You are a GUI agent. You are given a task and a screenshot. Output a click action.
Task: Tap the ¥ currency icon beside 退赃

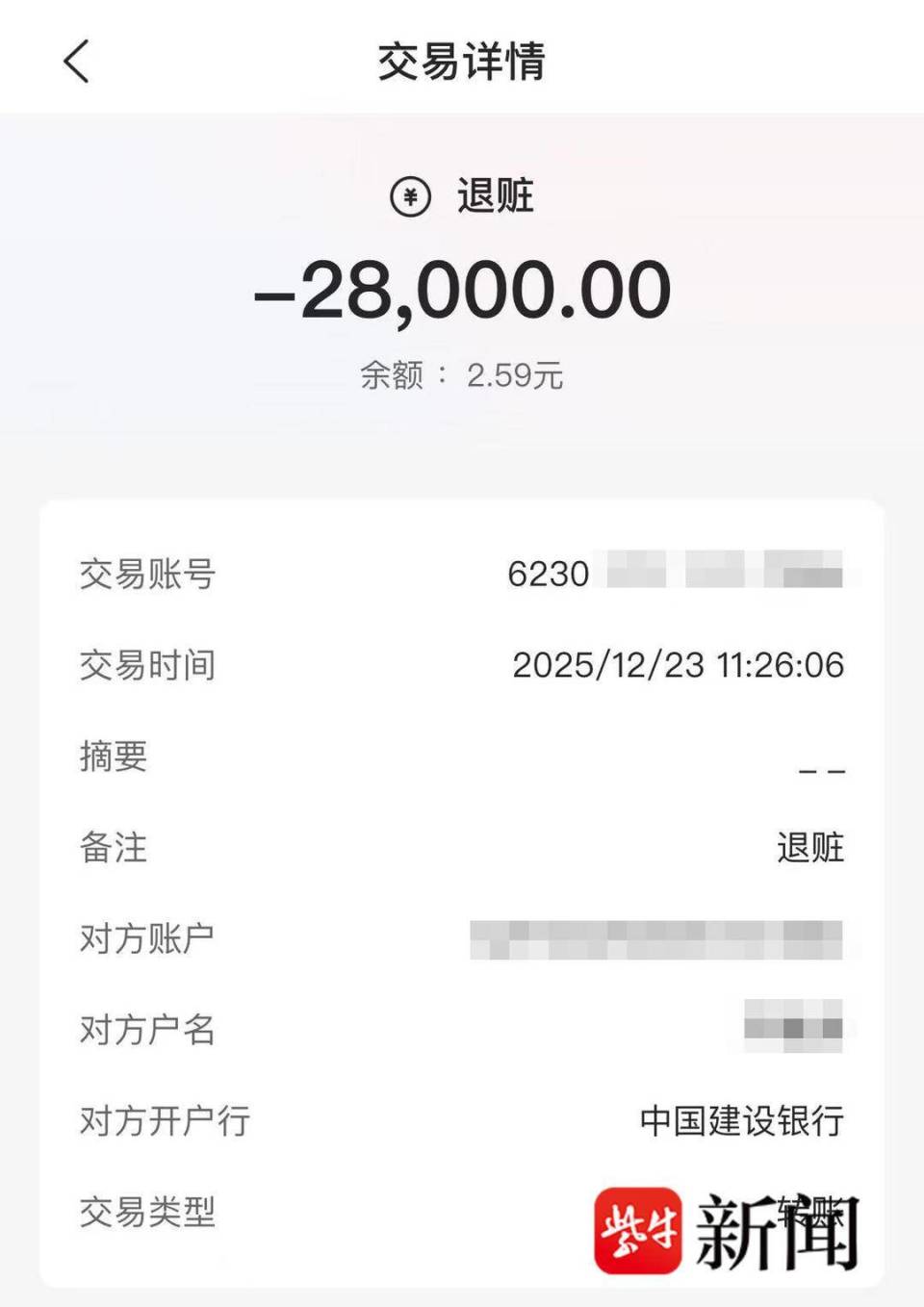(x=412, y=196)
